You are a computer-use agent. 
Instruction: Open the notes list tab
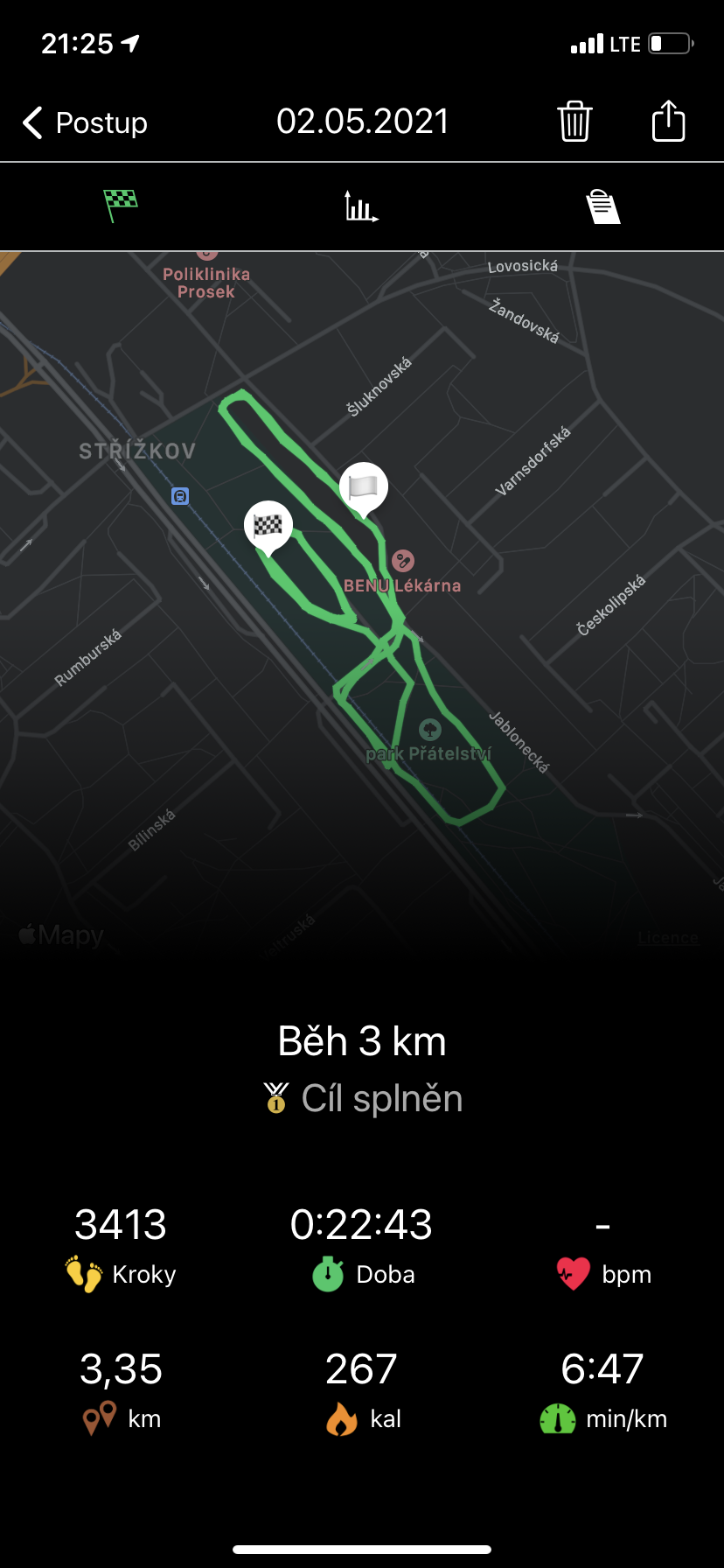point(602,206)
